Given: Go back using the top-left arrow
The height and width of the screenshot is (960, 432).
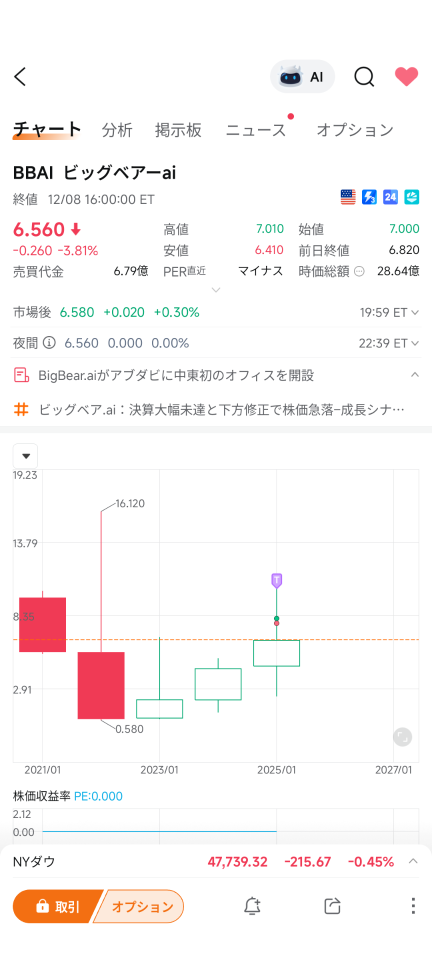Looking at the screenshot, I should click(20, 77).
